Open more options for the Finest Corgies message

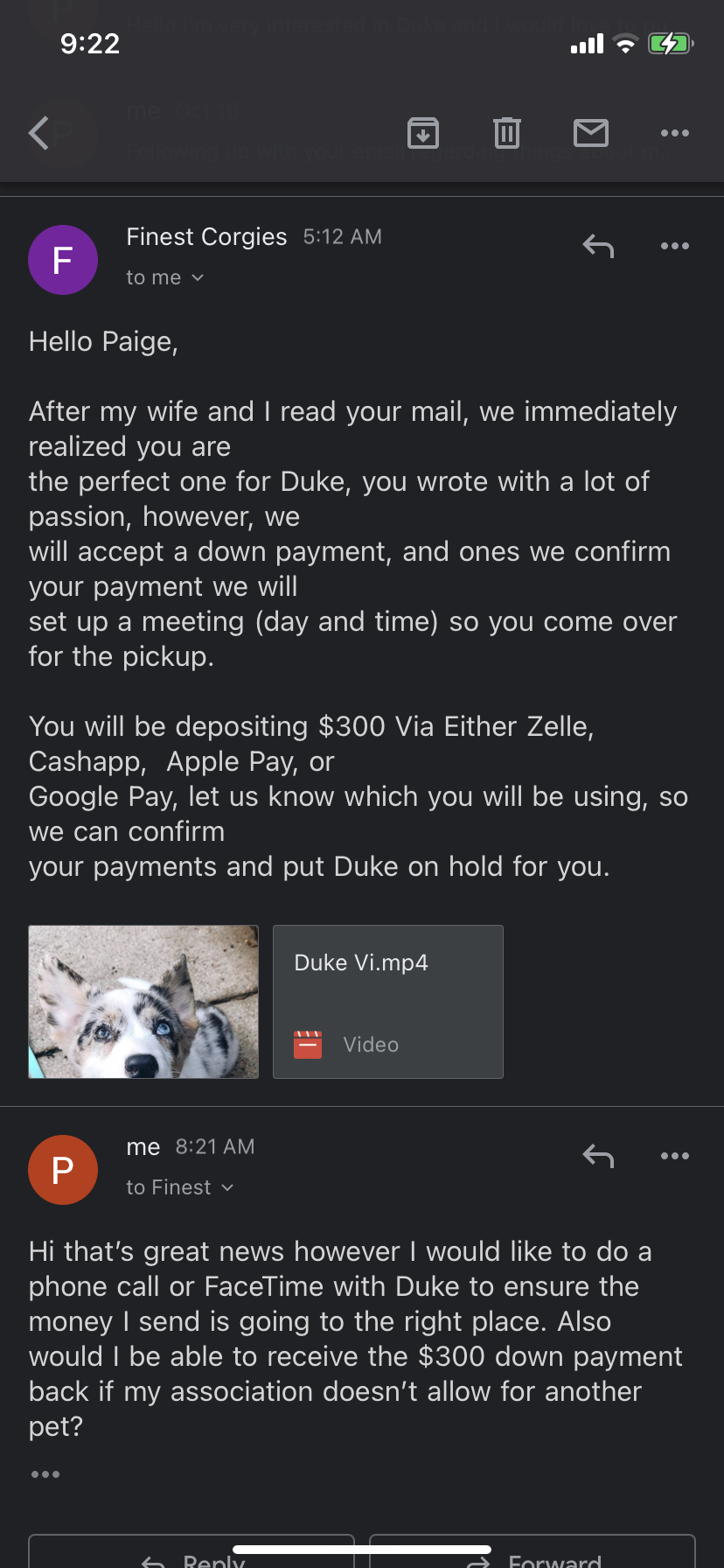tap(675, 246)
